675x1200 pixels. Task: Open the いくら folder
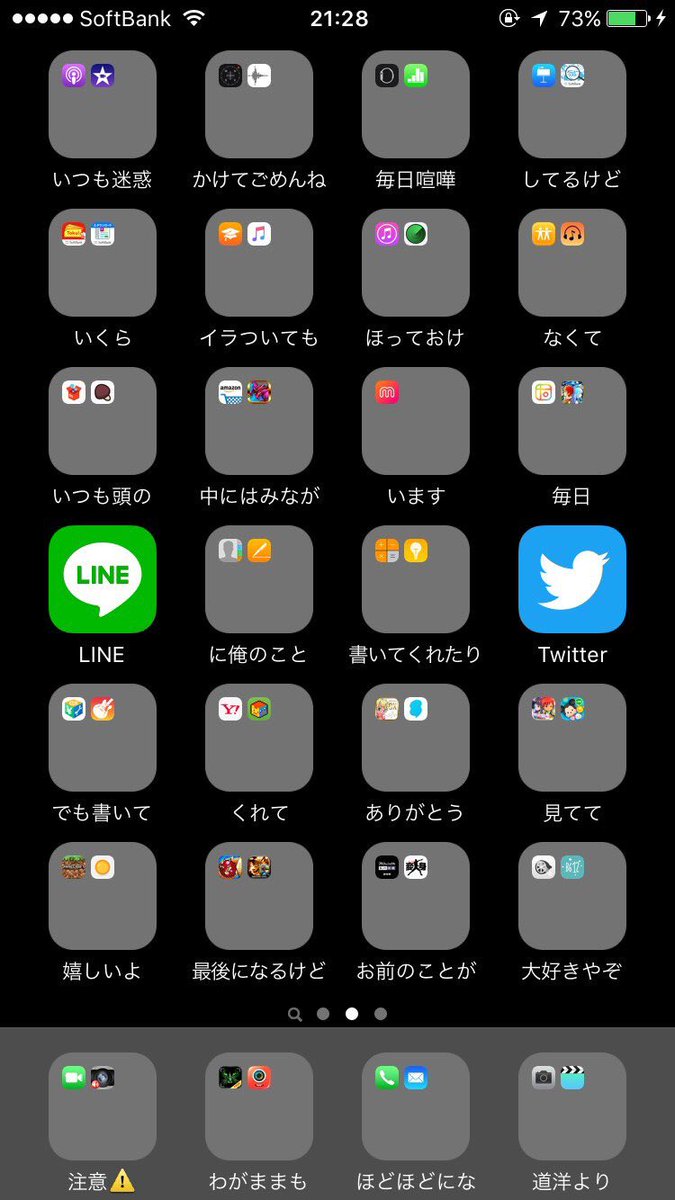[102, 262]
